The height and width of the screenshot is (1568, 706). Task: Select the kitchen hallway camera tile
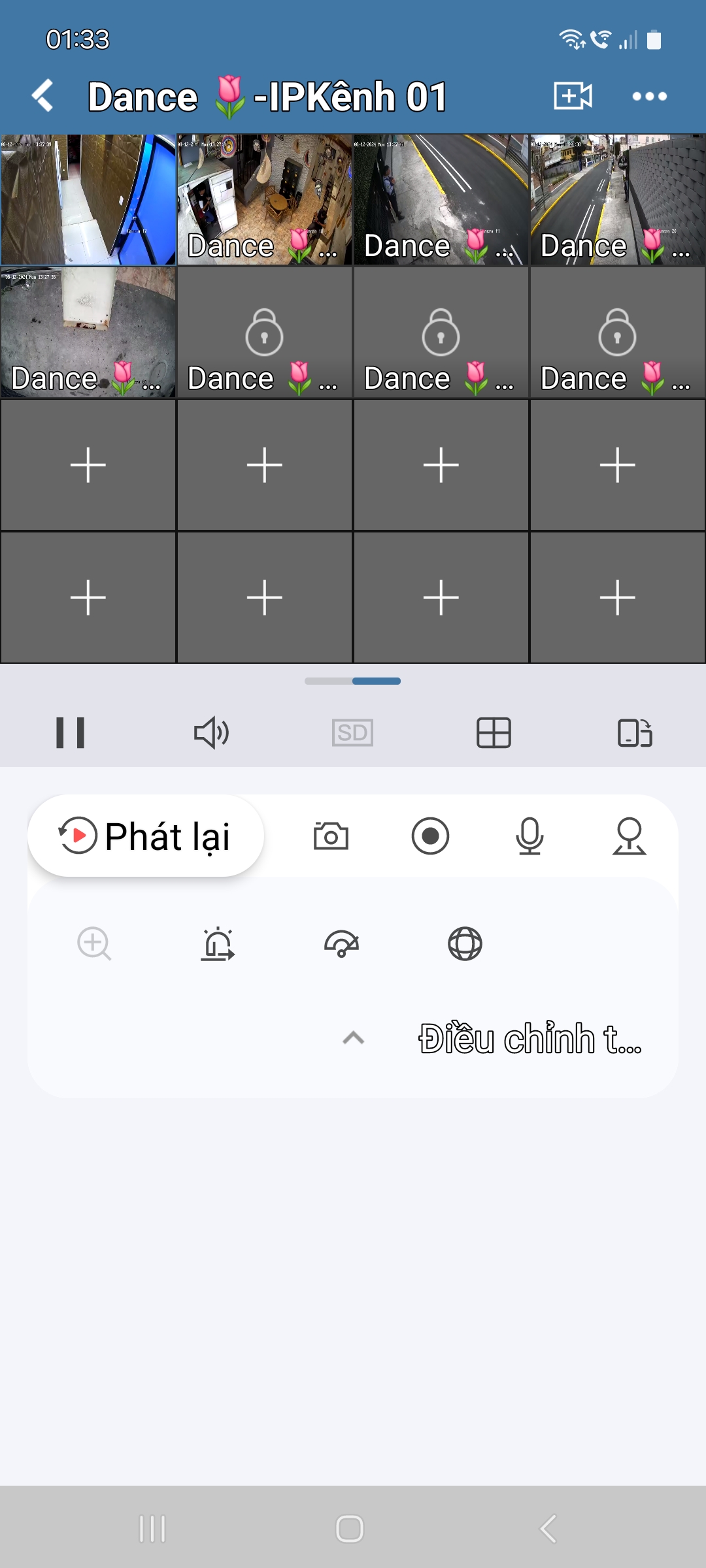(x=88, y=199)
